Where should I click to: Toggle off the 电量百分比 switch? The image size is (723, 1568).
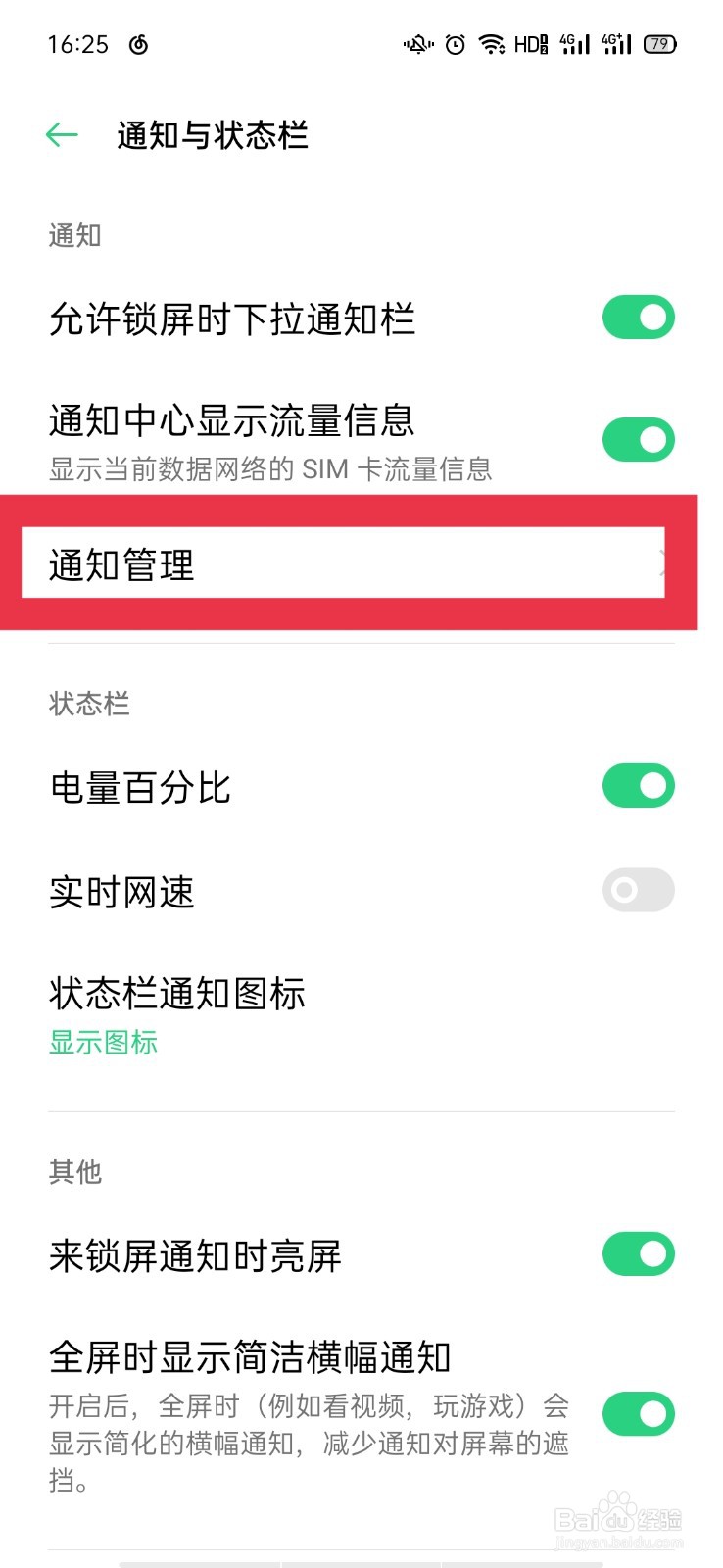(x=637, y=785)
